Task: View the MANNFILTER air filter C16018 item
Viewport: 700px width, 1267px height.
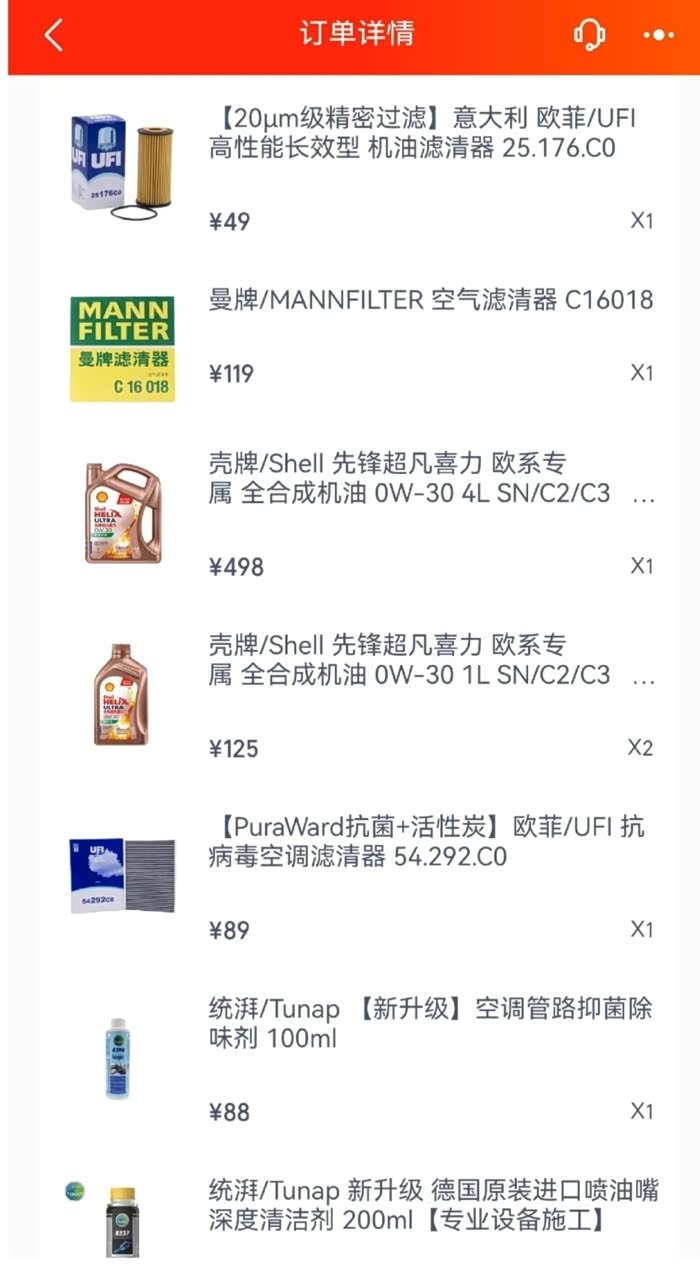Action: [x=430, y=300]
